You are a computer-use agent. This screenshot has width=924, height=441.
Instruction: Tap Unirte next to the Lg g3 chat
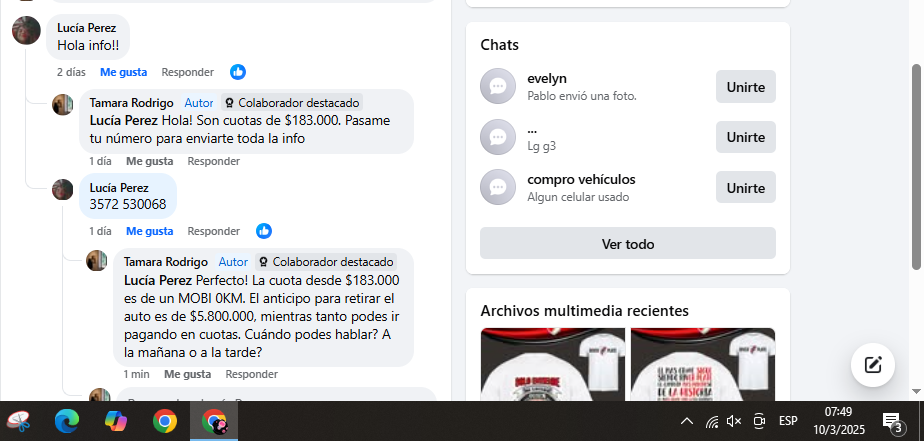[x=745, y=137]
